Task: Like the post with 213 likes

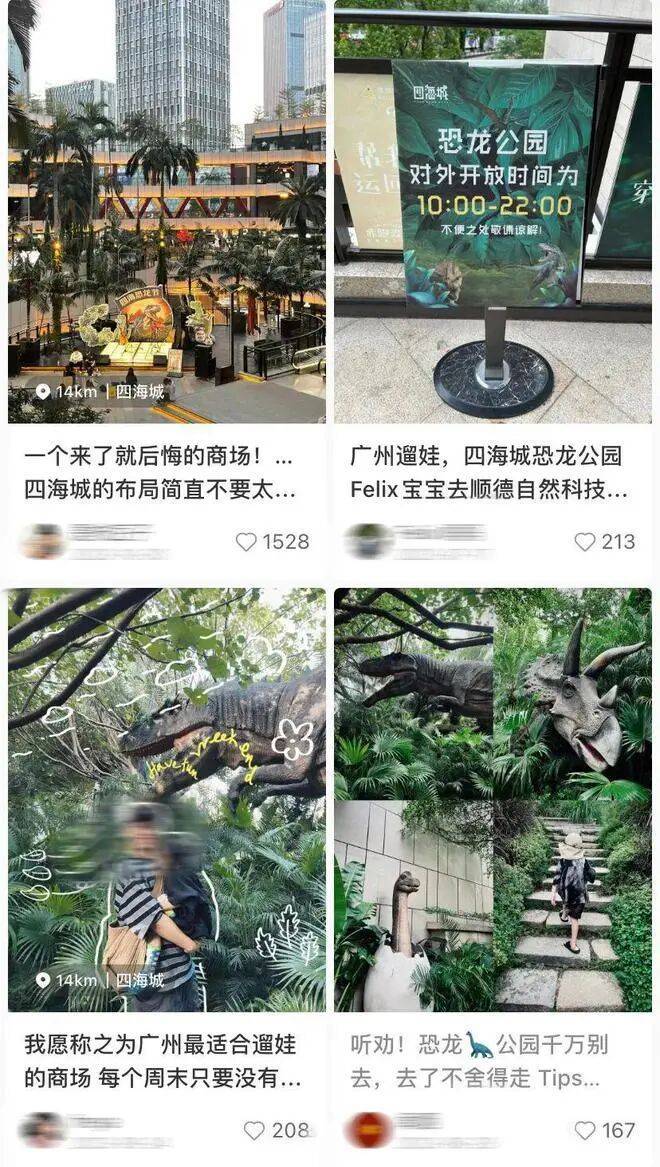Action: [585, 542]
